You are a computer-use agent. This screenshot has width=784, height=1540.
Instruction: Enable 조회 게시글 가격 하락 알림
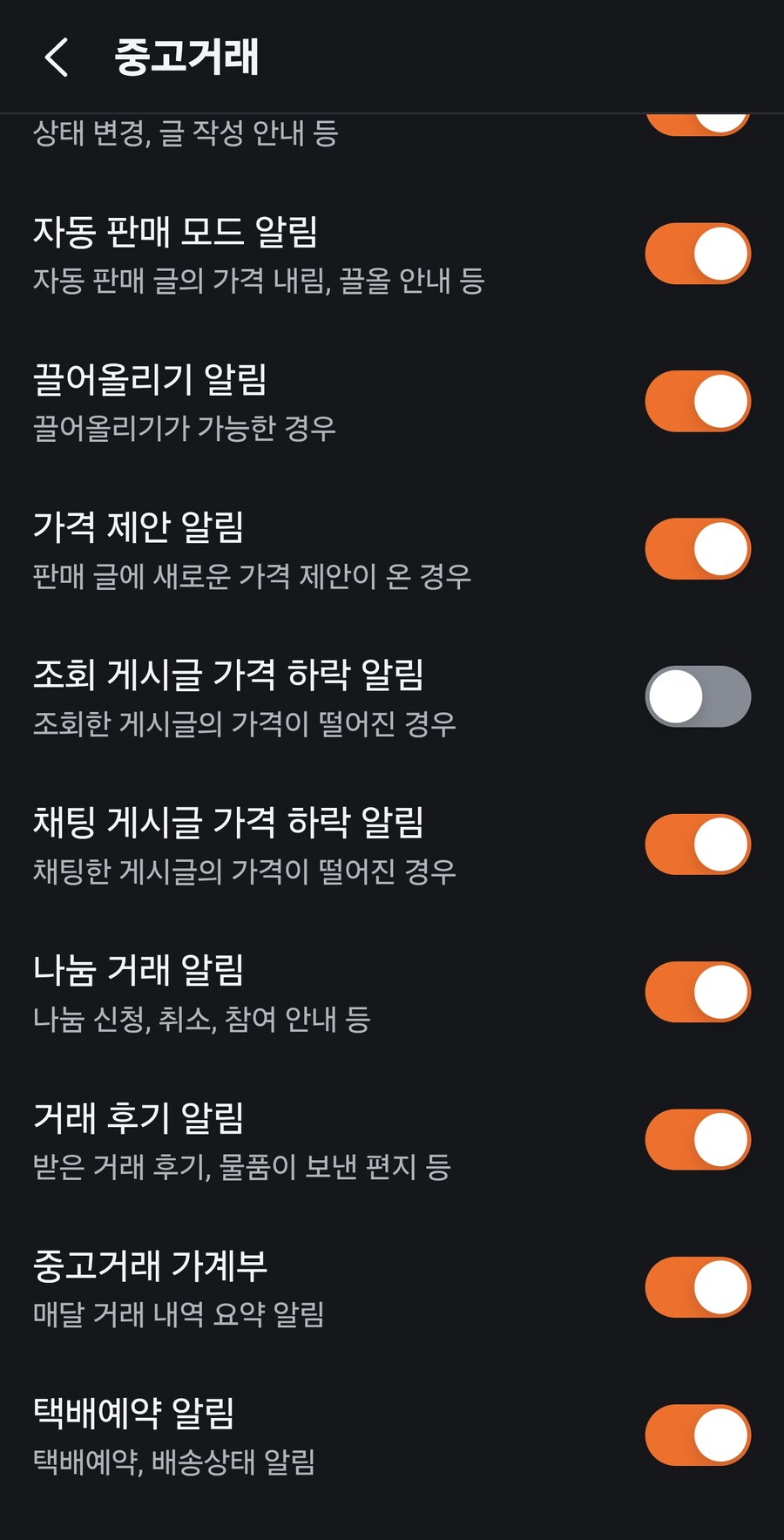click(698, 696)
